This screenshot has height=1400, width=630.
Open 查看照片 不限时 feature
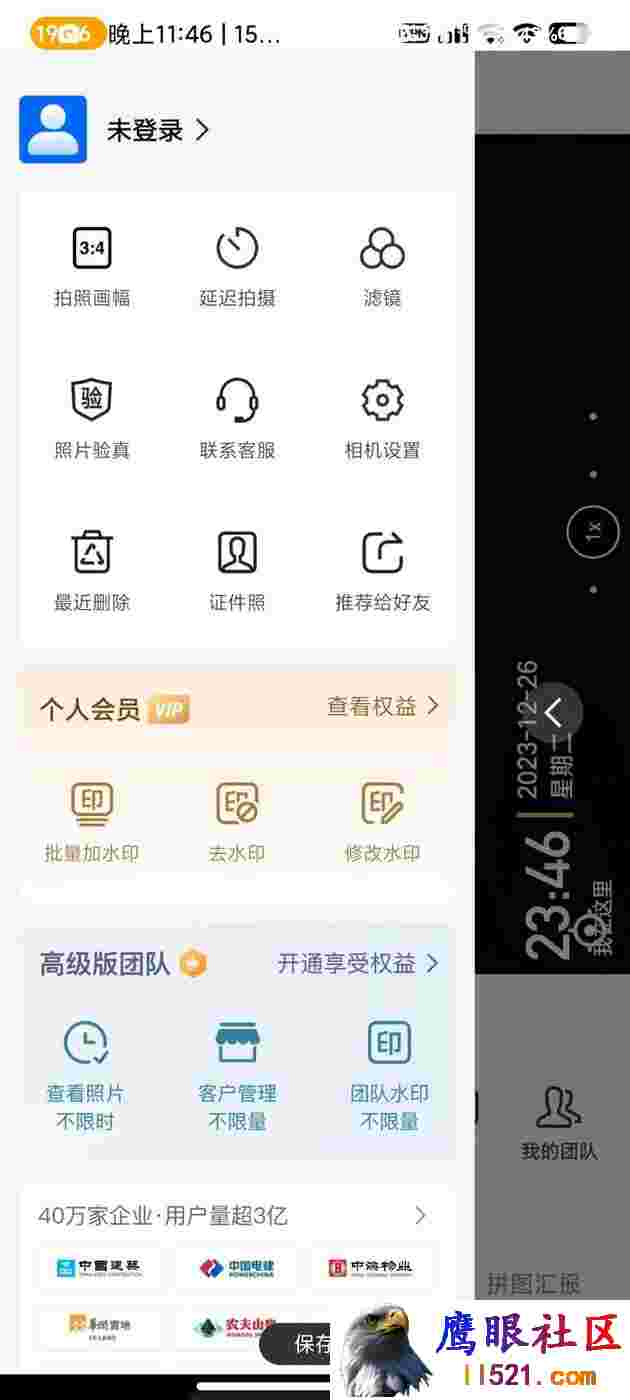[86, 1076]
